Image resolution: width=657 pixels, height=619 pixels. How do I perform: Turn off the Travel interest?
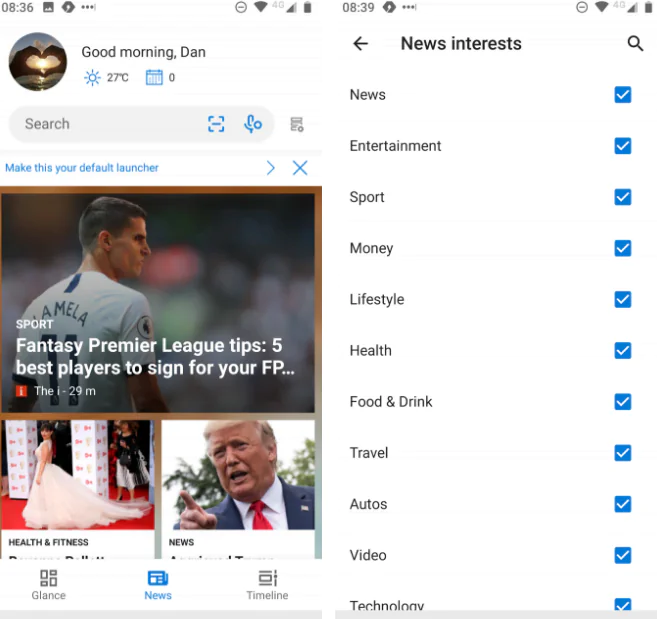[622, 453]
